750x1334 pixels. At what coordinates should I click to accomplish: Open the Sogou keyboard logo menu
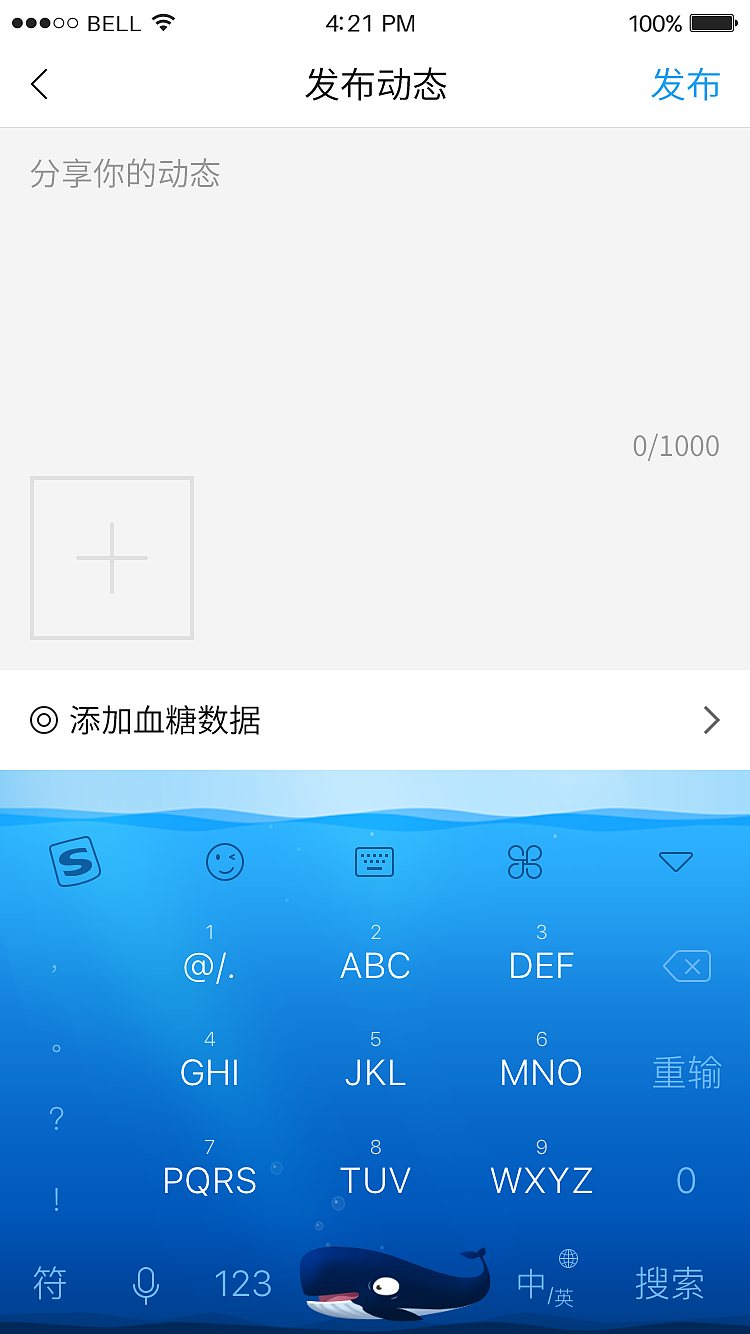tap(75, 861)
